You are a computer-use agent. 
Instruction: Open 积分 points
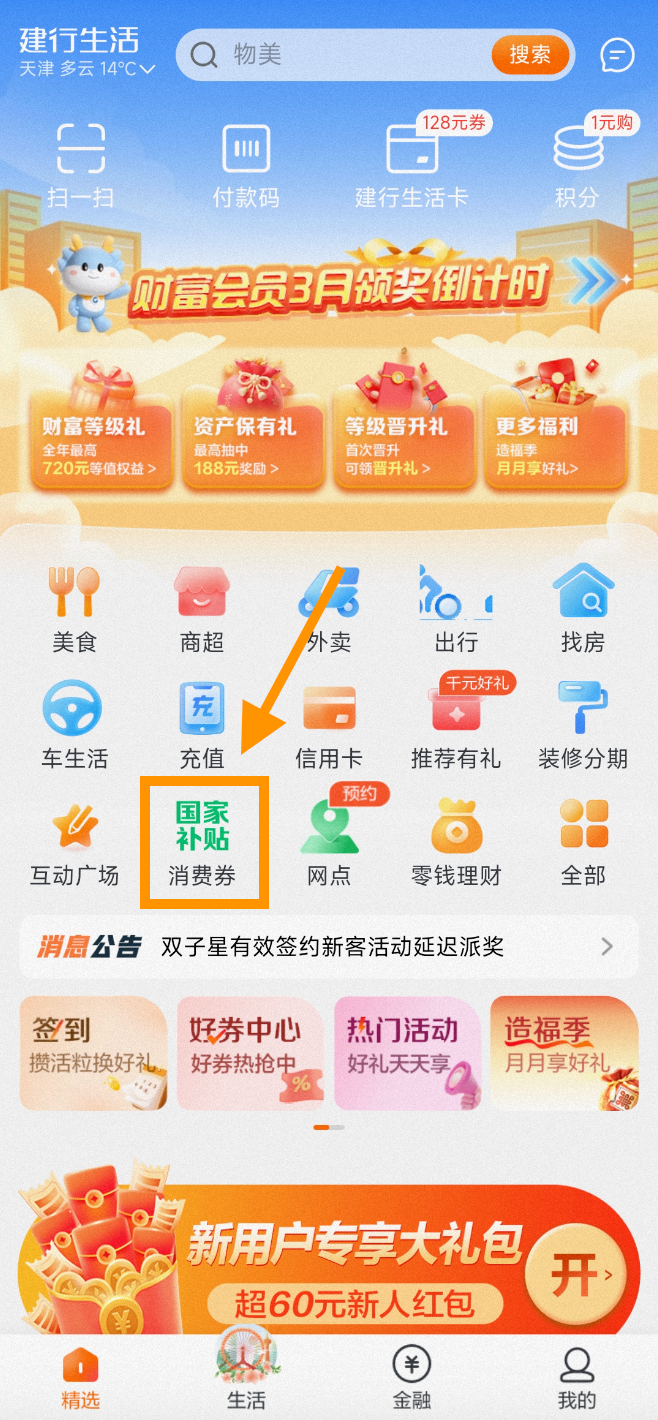pos(578,165)
